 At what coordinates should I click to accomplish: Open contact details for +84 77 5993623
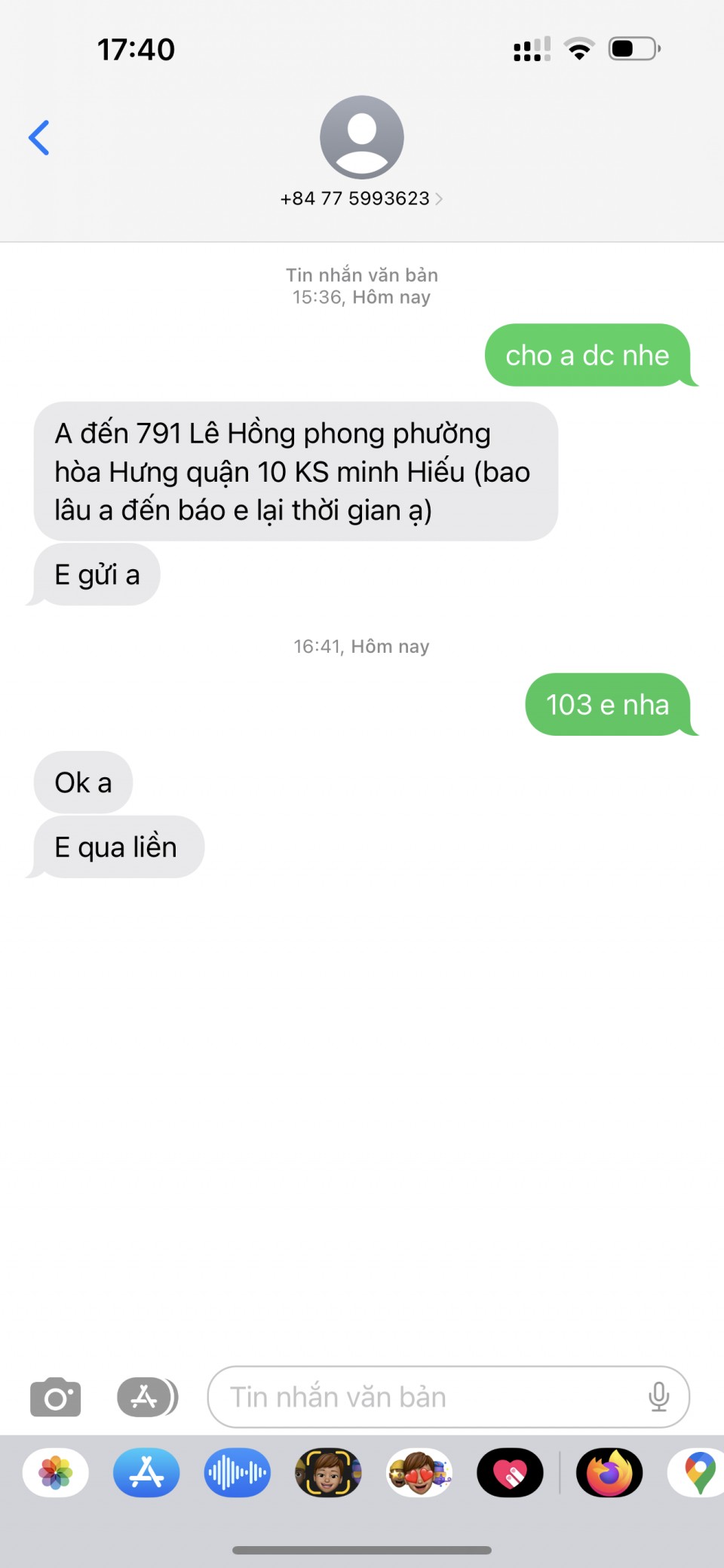click(x=361, y=198)
